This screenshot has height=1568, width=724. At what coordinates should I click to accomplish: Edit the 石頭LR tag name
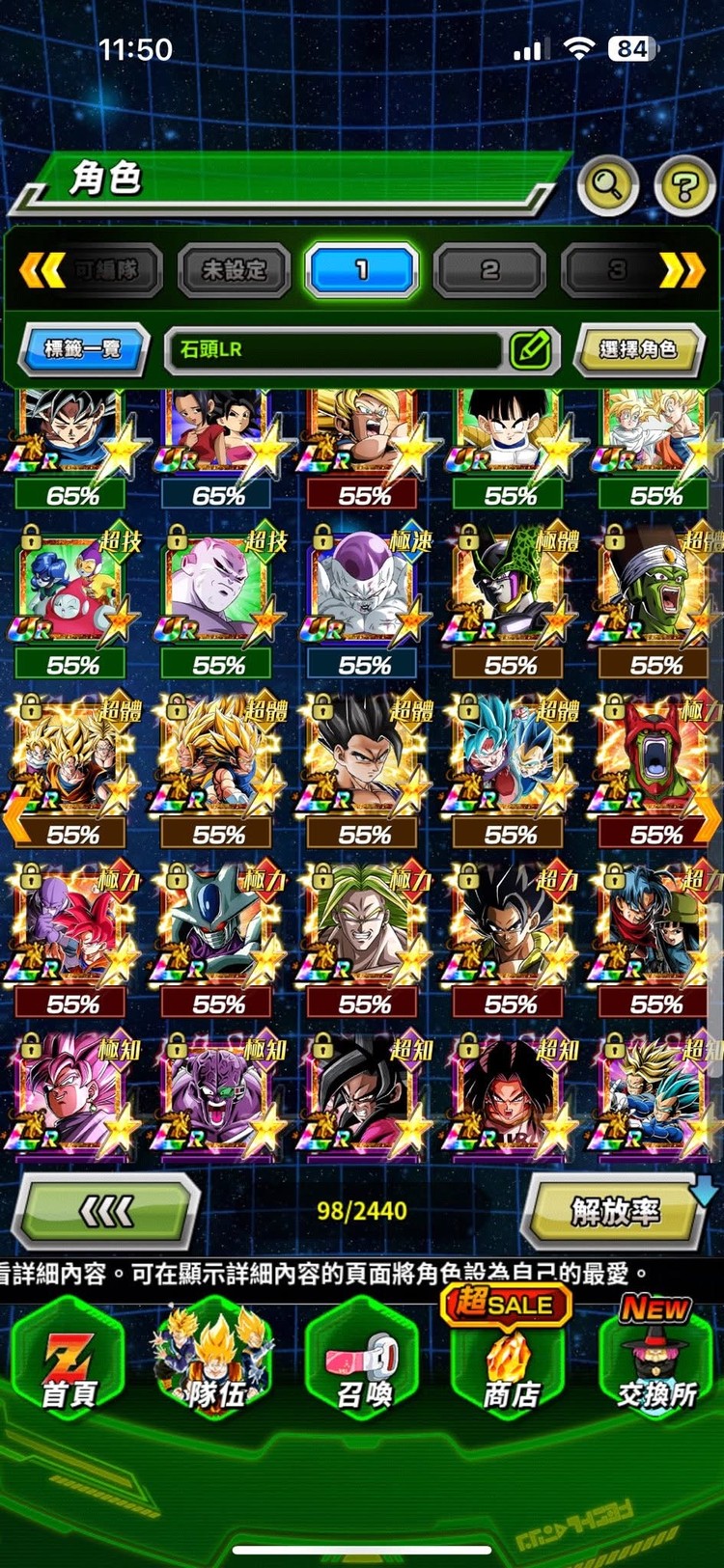click(531, 349)
